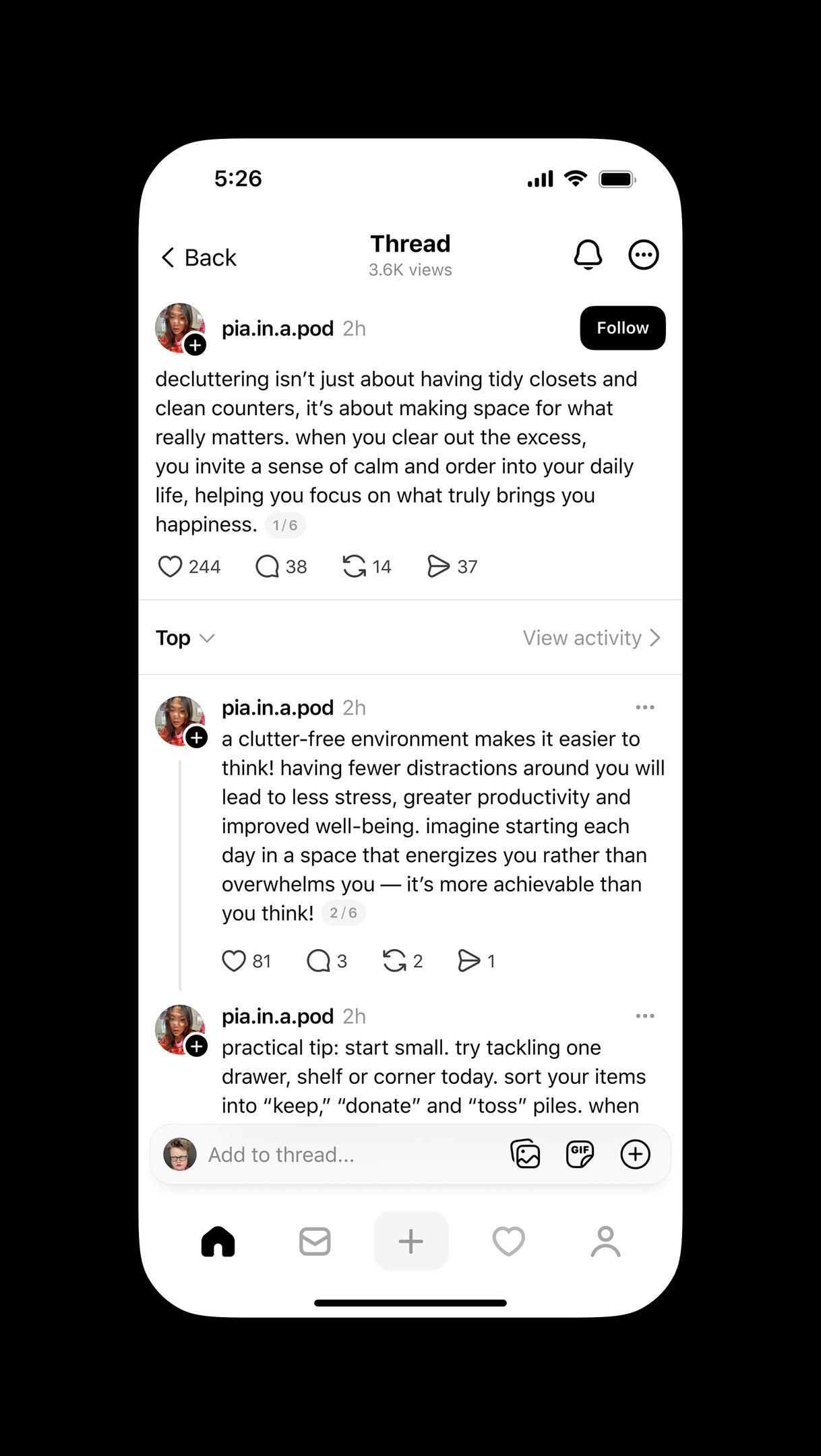The image size is (821, 1456).
Task: Open comments on the 1/6 post
Action: pyautogui.click(x=268, y=567)
